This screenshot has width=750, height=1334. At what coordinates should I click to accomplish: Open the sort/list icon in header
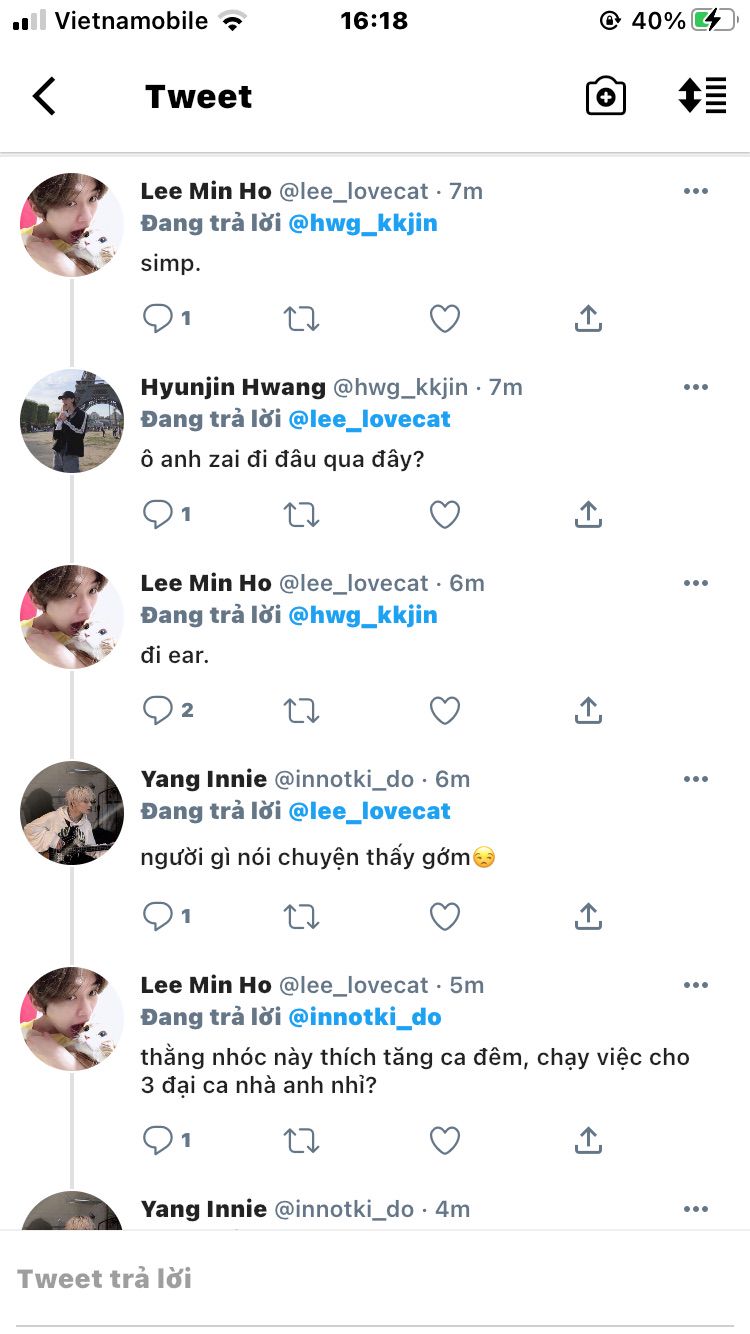point(702,97)
